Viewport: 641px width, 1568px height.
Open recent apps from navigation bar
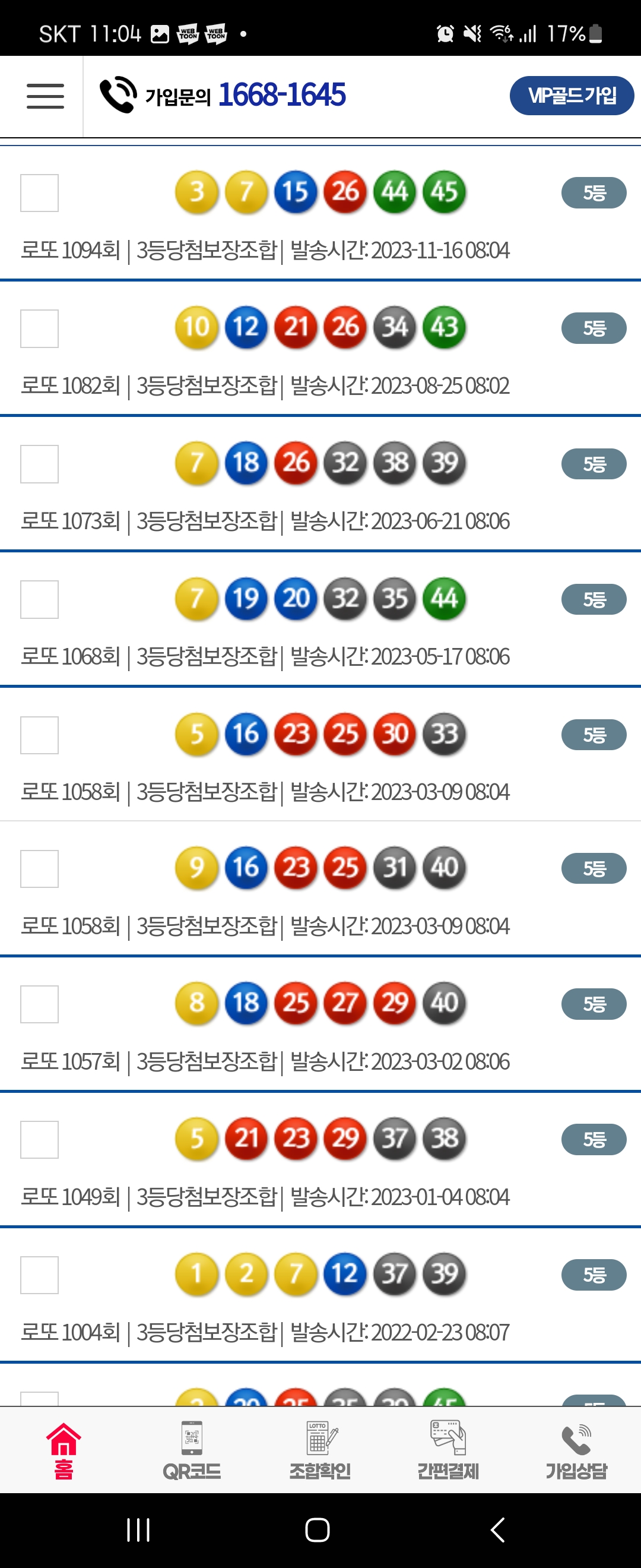(x=138, y=1529)
